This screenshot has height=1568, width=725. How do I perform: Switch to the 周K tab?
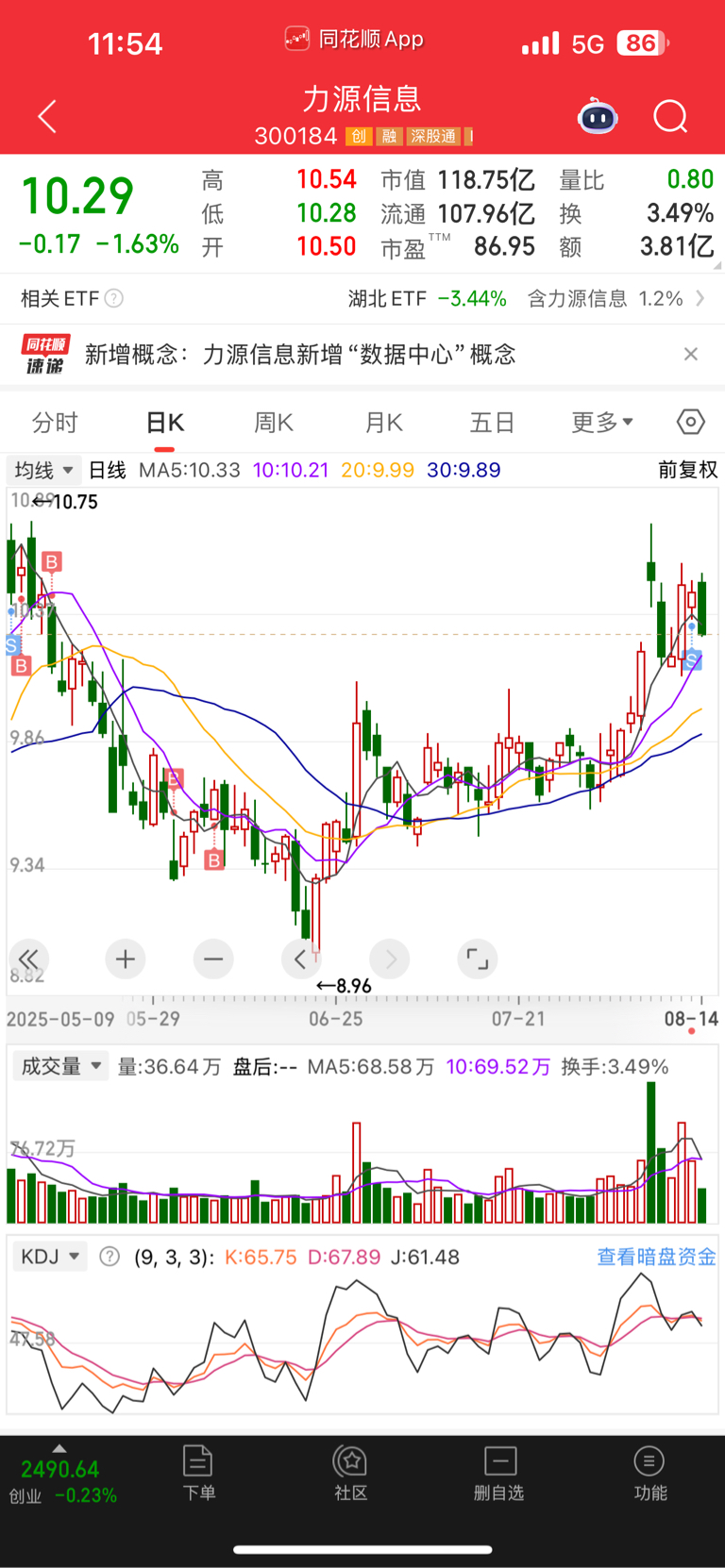[x=274, y=423]
